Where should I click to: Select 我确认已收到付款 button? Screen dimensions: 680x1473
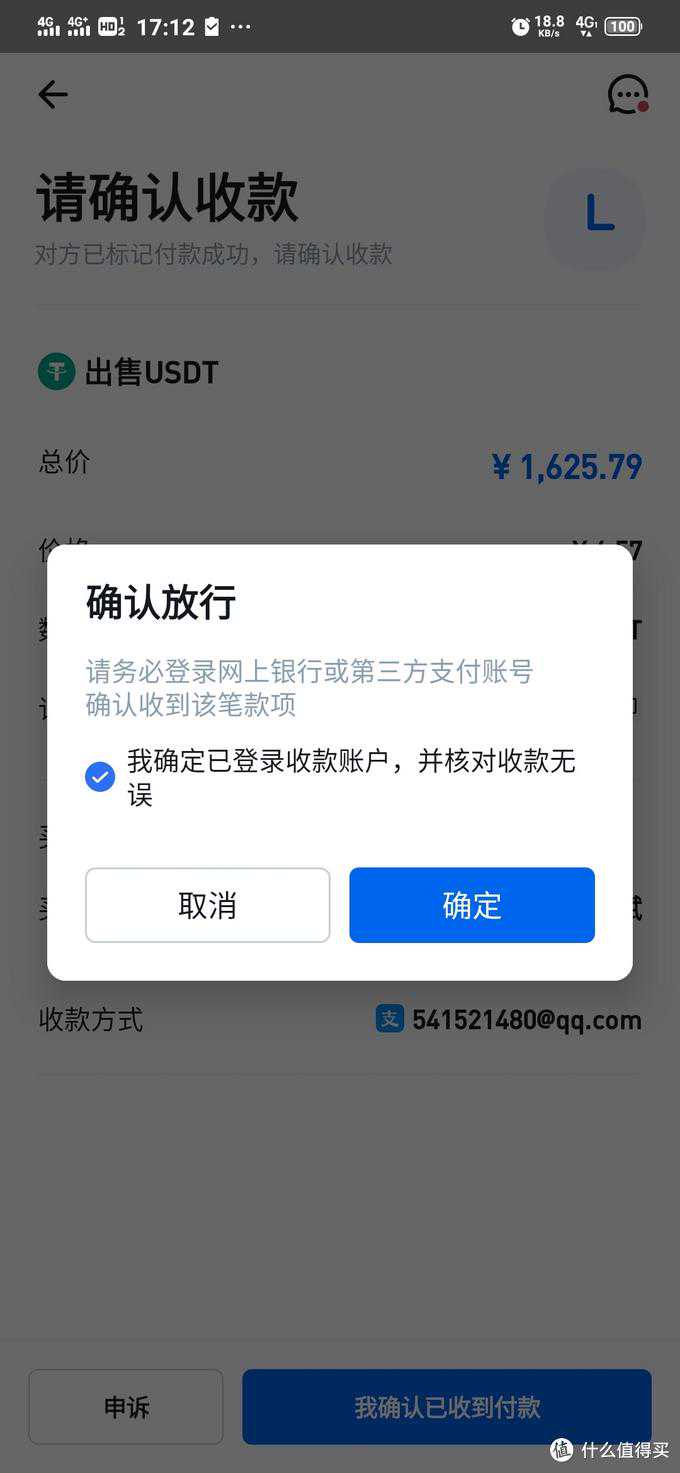(446, 1407)
